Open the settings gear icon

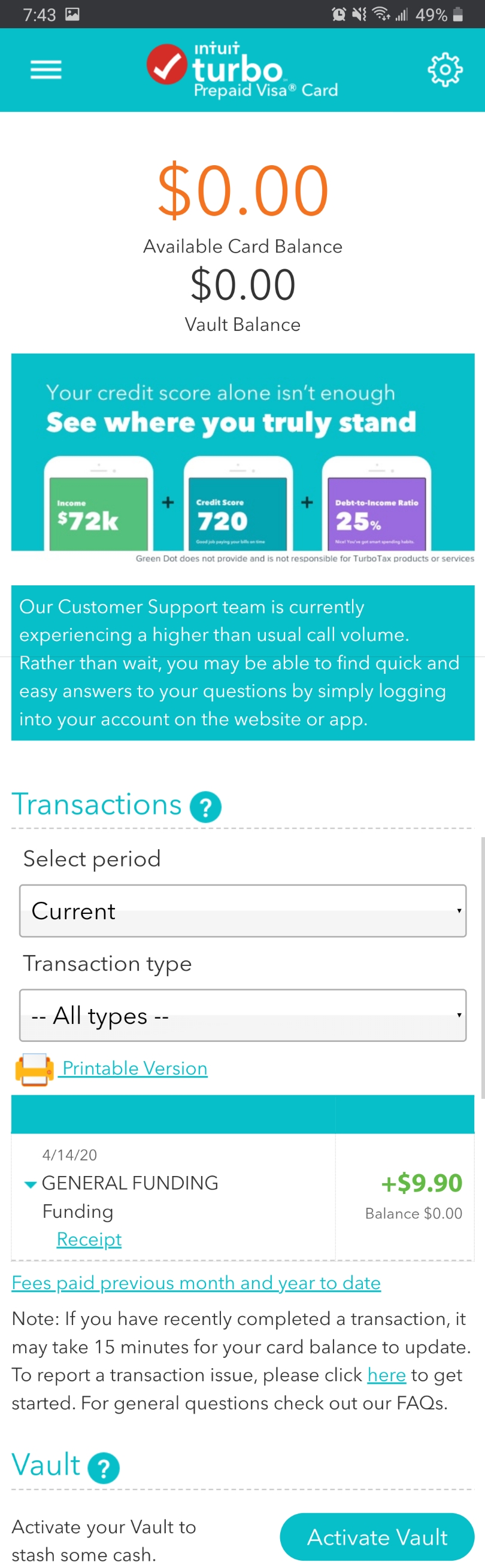coord(445,70)
